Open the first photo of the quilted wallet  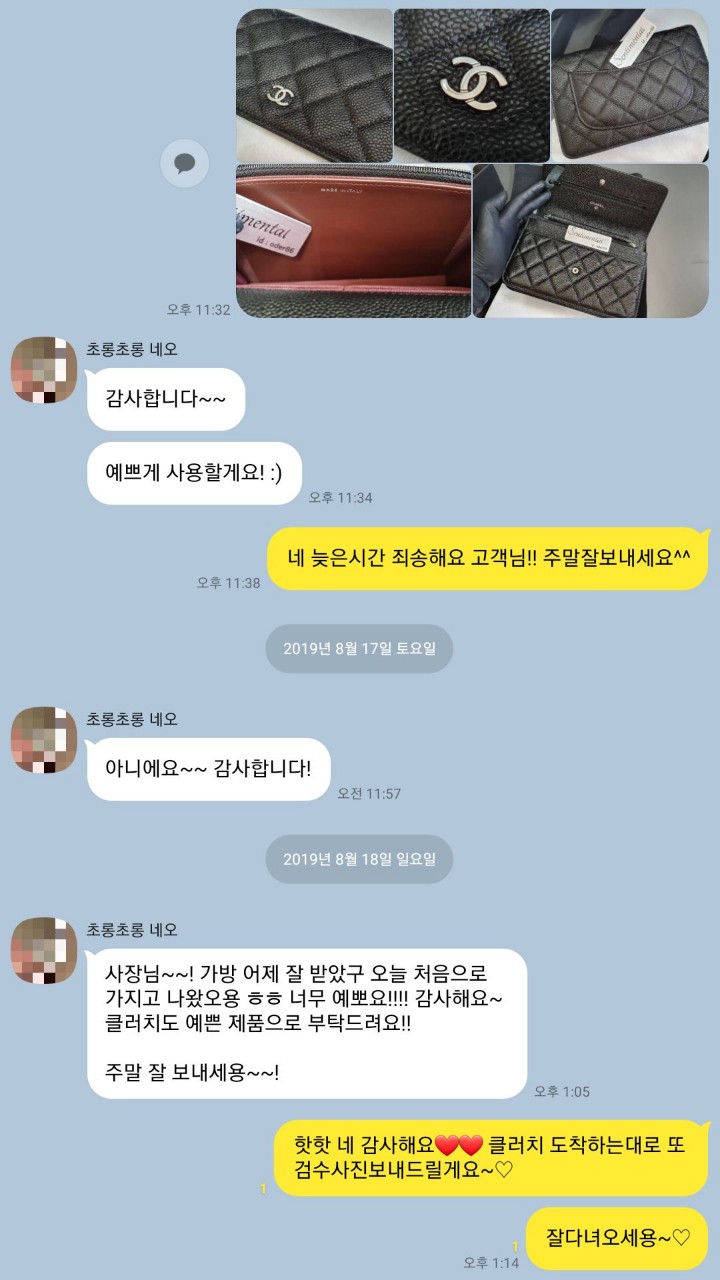click(314, 85)
